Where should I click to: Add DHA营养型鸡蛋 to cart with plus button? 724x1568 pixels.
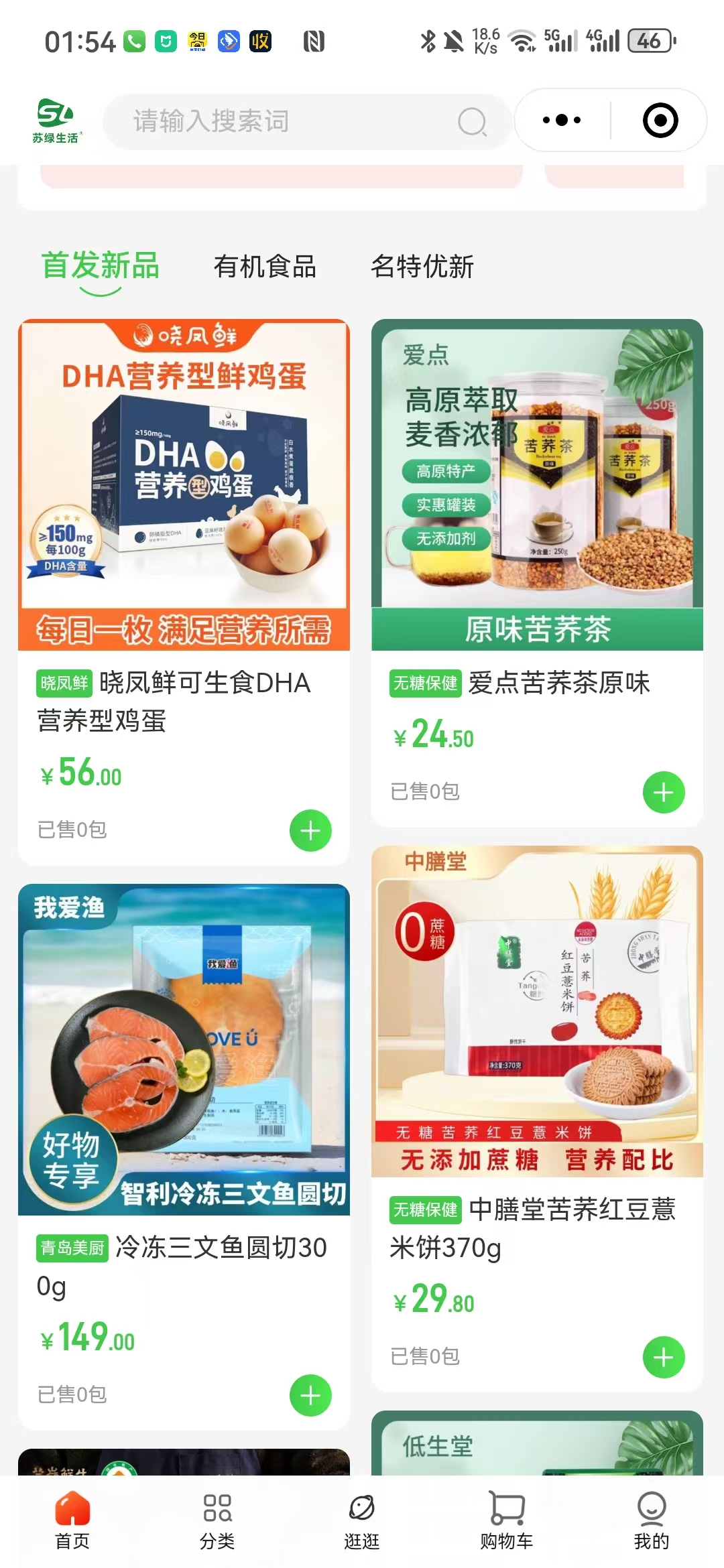(310, 831)
